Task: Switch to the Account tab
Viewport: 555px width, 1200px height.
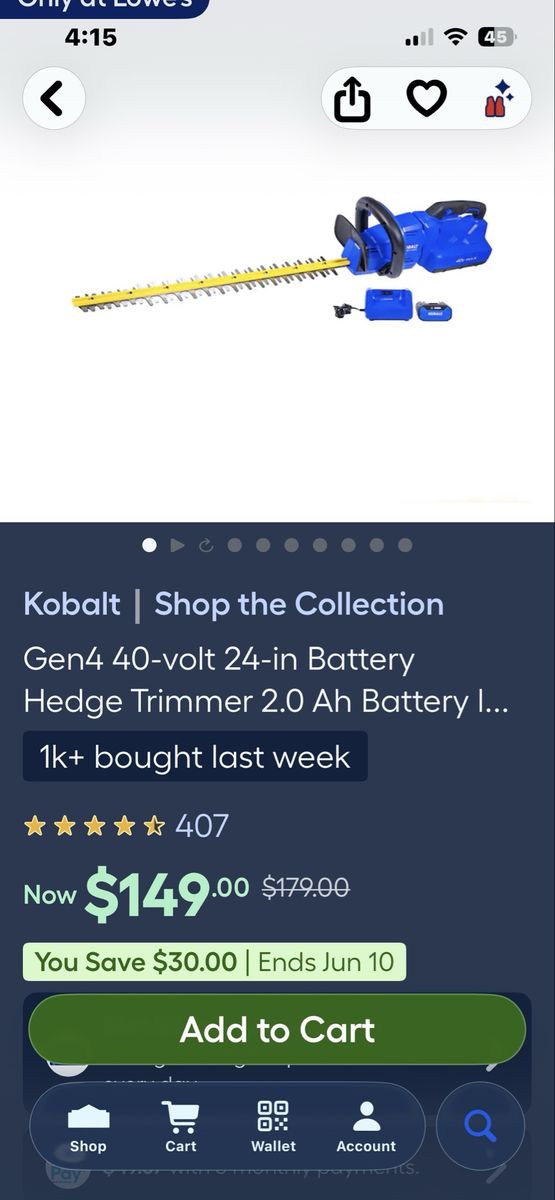Action: pyautogui.click(x=366, y=1128)
